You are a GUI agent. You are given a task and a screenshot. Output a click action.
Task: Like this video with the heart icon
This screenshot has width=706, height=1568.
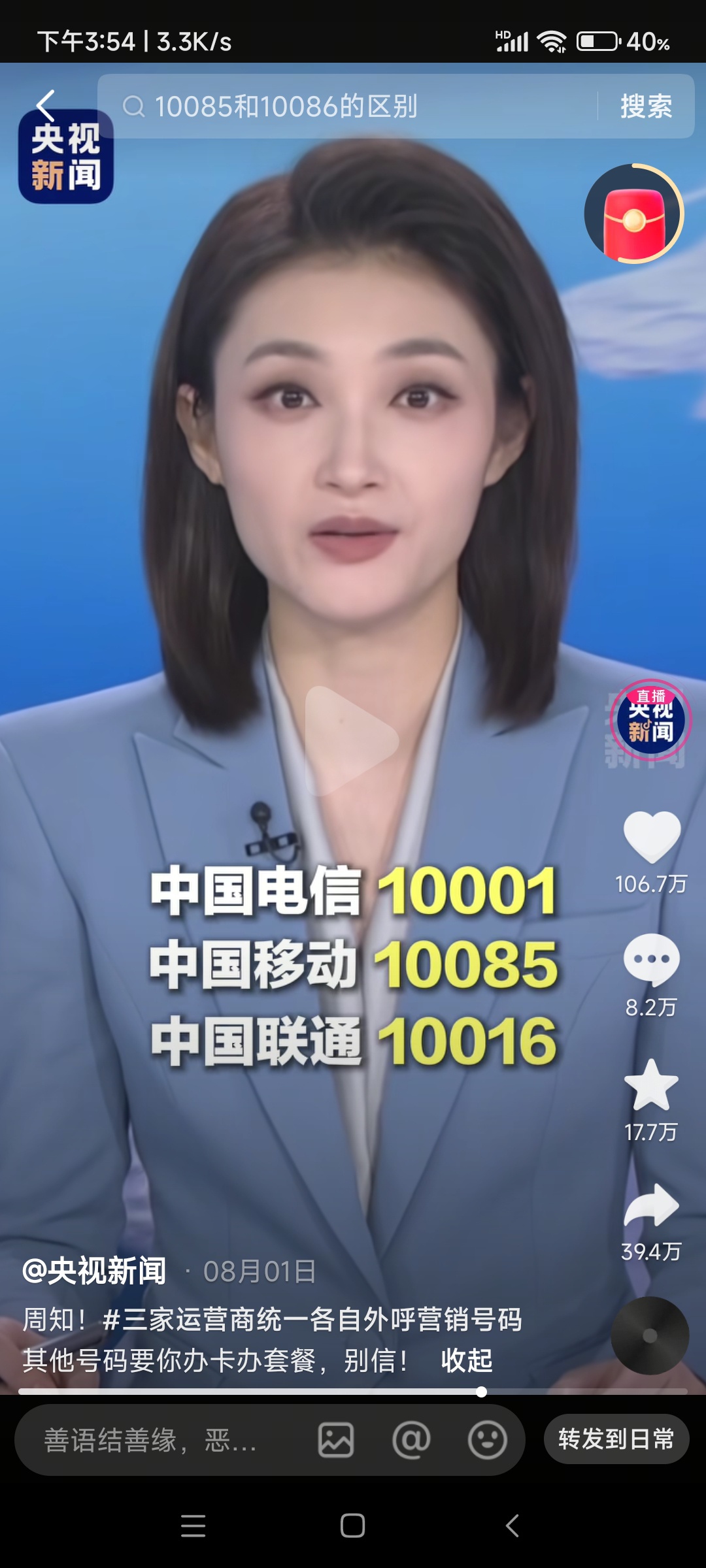652,837
